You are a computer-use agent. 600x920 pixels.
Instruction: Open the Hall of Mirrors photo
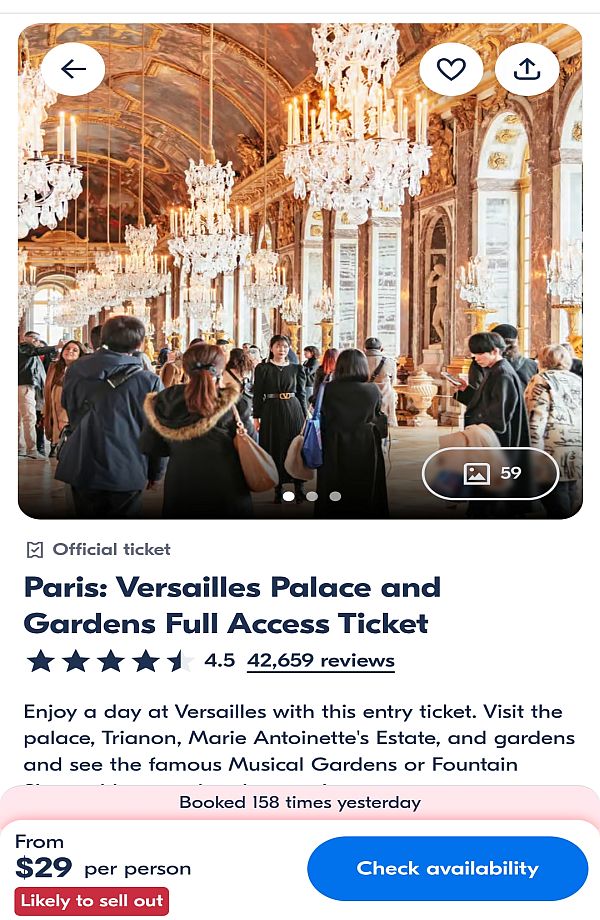coord(300,270)
